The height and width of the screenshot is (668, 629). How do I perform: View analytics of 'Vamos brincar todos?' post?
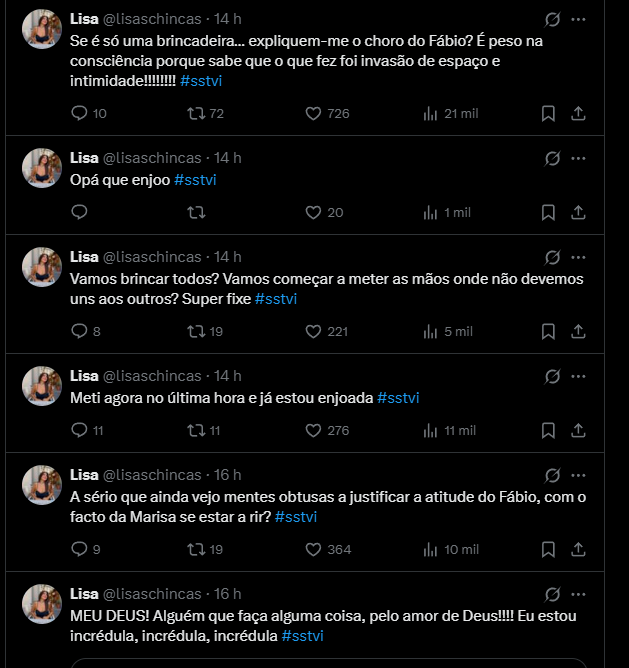coord(431,332)
